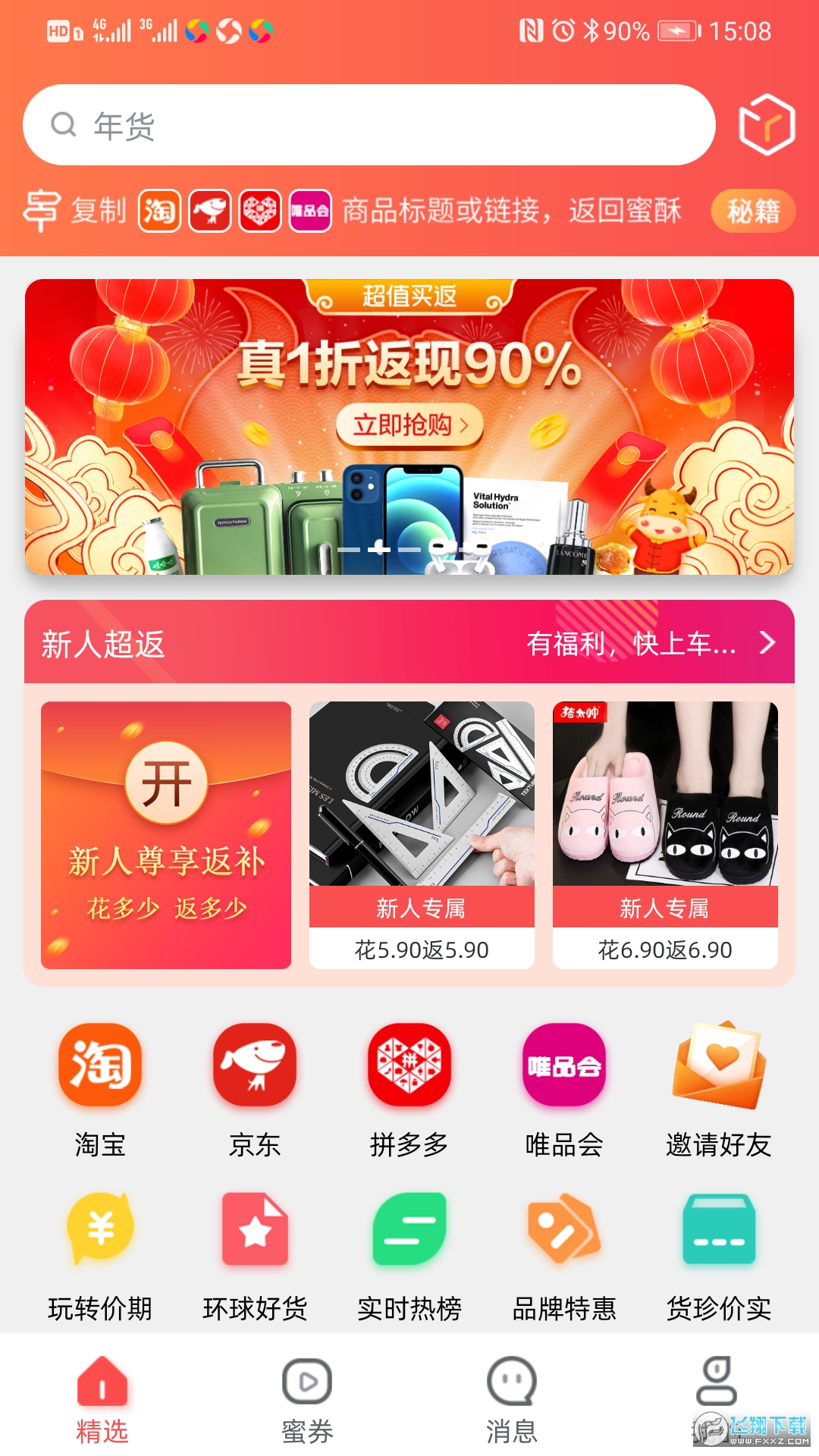
Task: Open the 新人尊享返补 red envelope card
Action: [x=166, y=835]
